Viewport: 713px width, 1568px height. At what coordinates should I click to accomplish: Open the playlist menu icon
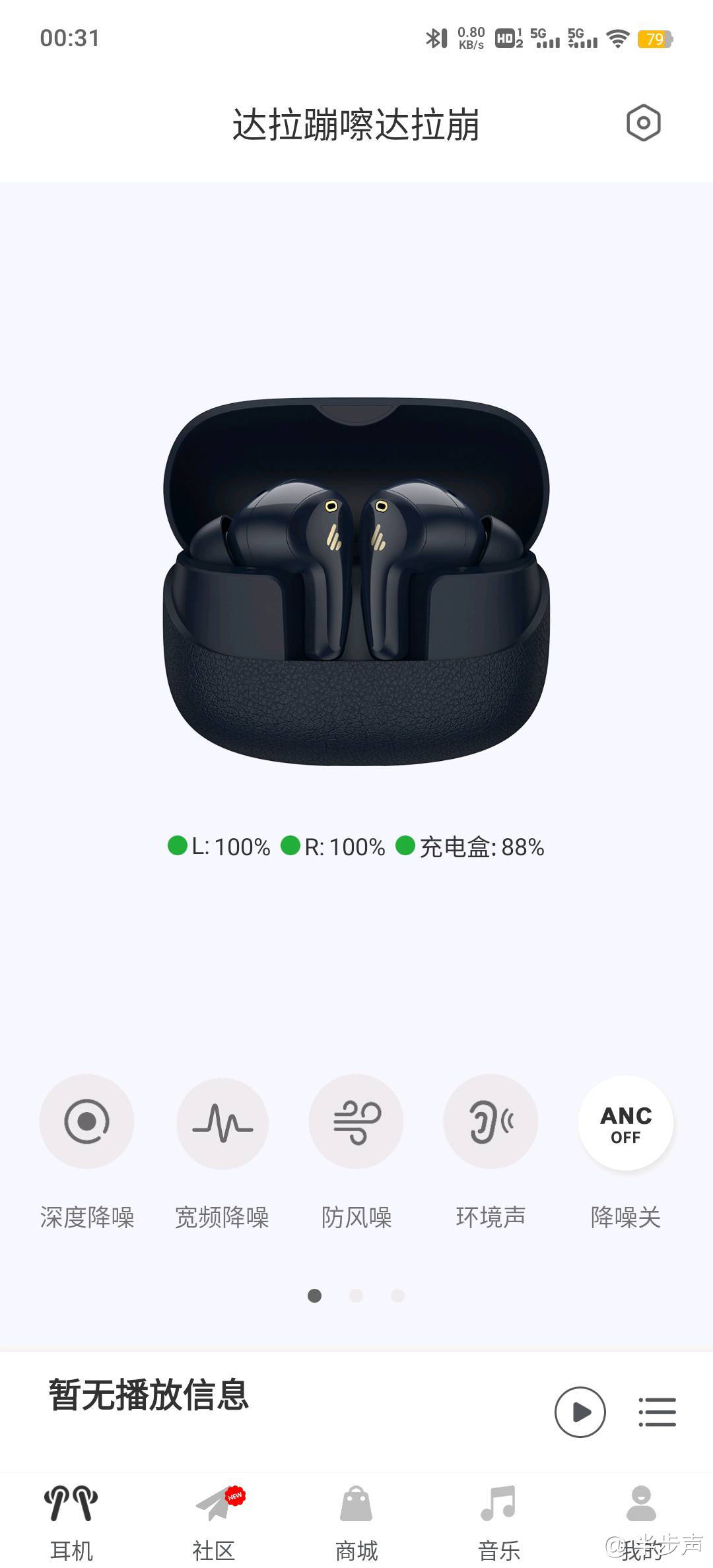tap(657, 1412)
